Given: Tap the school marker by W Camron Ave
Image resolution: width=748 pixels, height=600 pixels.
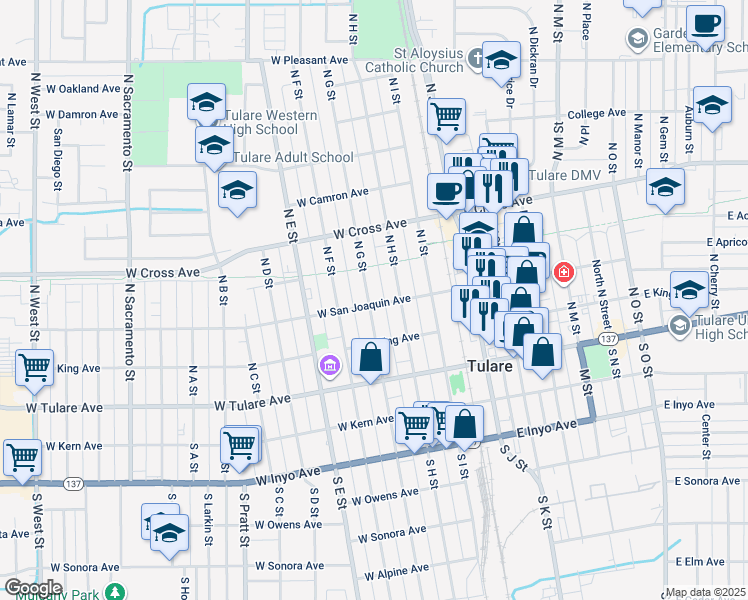Looking at the screenshot, I should coord(237,190).
